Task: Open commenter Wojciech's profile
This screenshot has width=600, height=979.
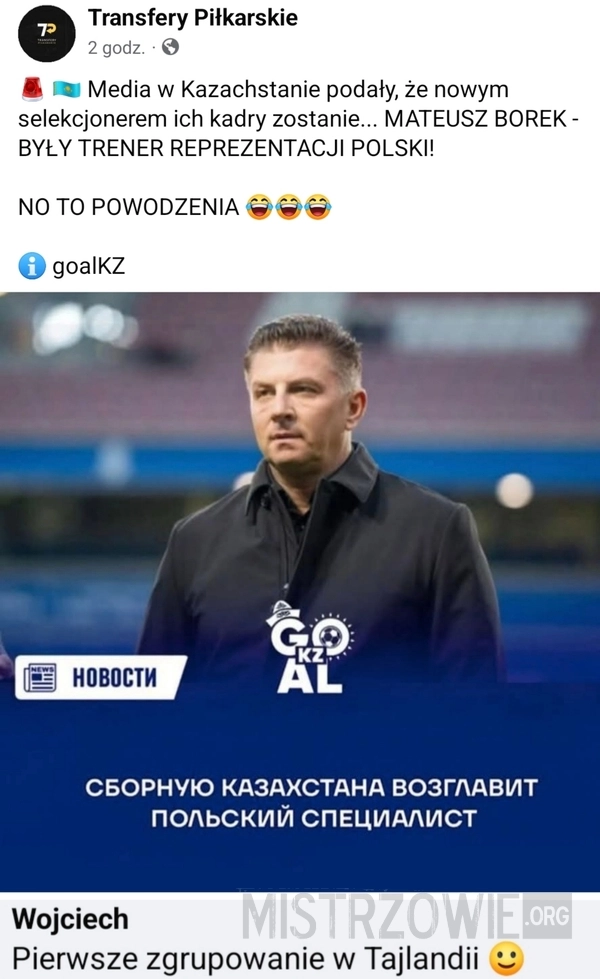Action: click(x=70, y=919)
